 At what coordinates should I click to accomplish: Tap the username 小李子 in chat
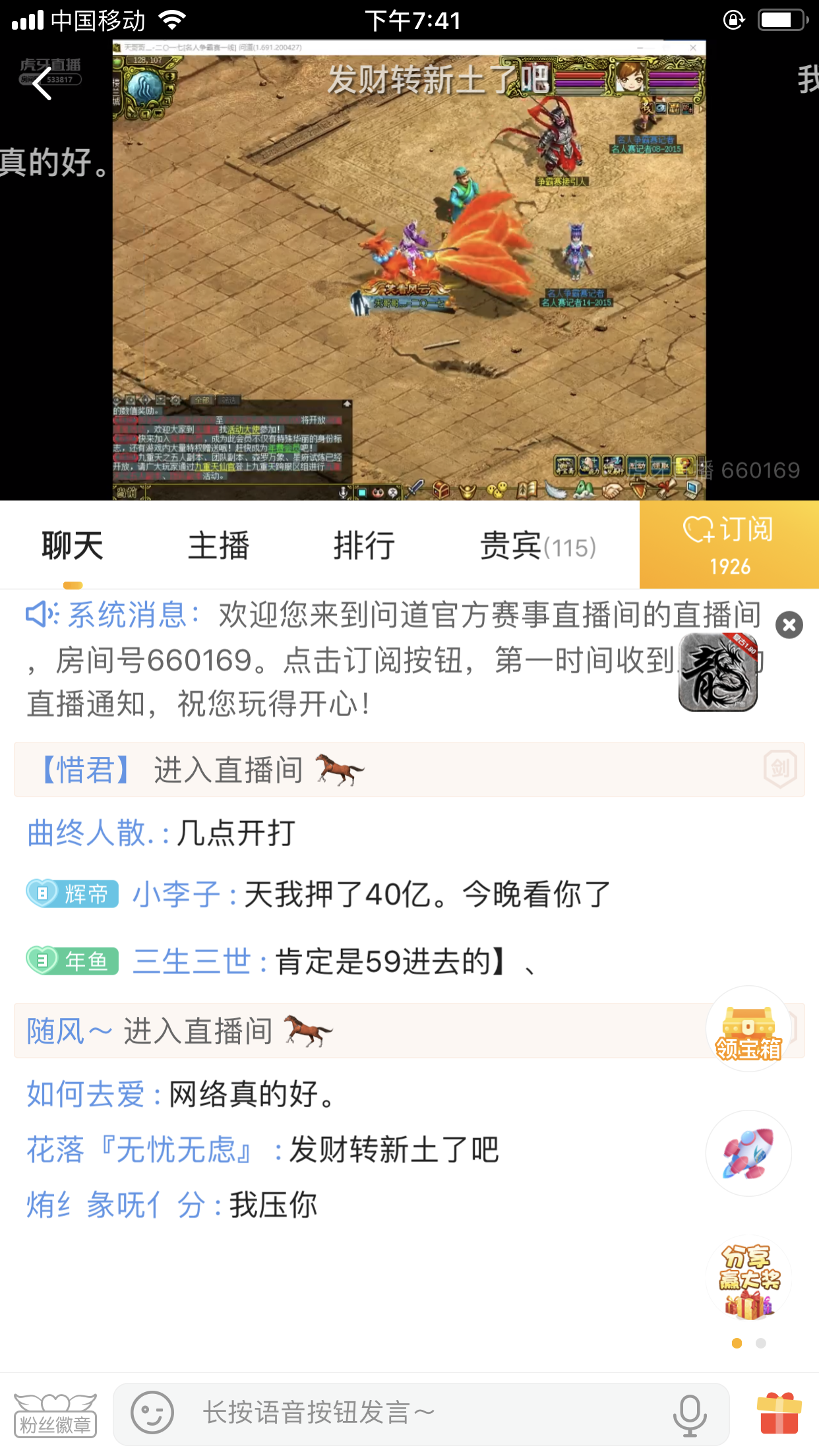click(x=176, y=895)
